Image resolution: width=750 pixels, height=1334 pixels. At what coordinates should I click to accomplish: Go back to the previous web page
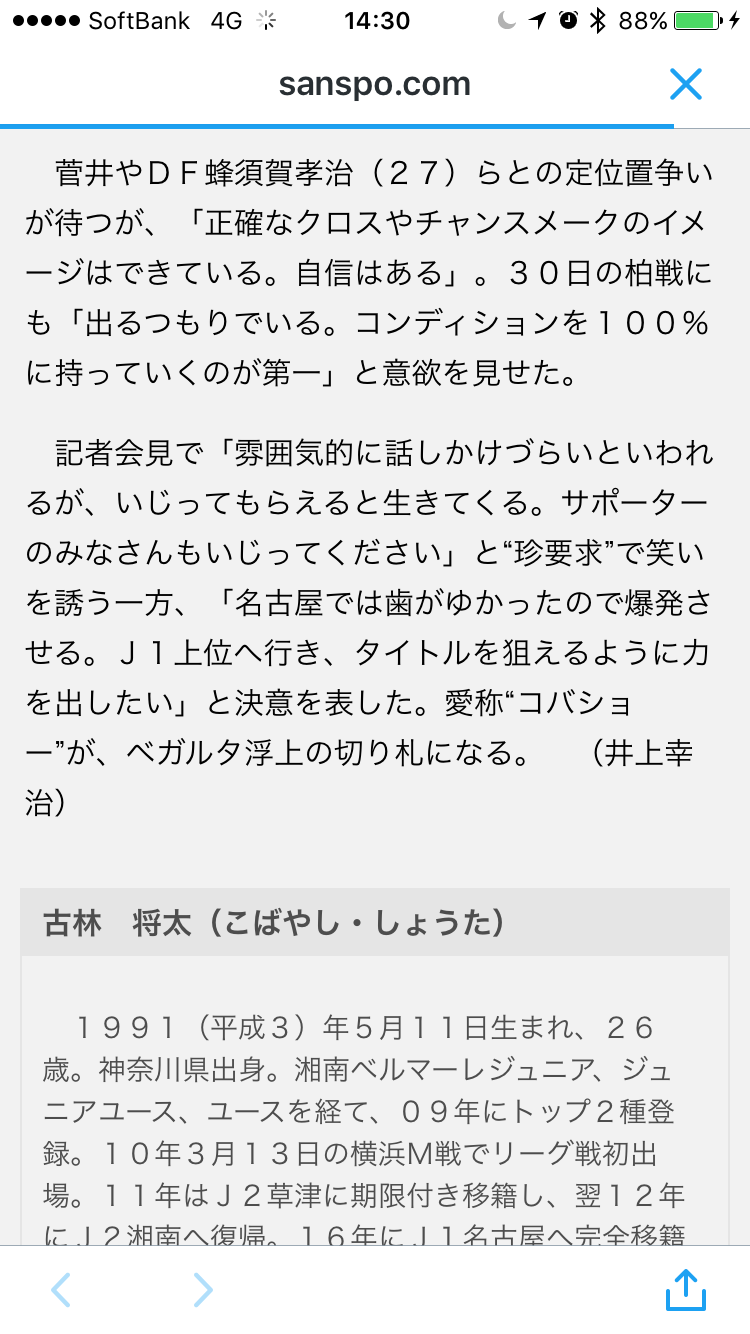tap(61, 1290)
